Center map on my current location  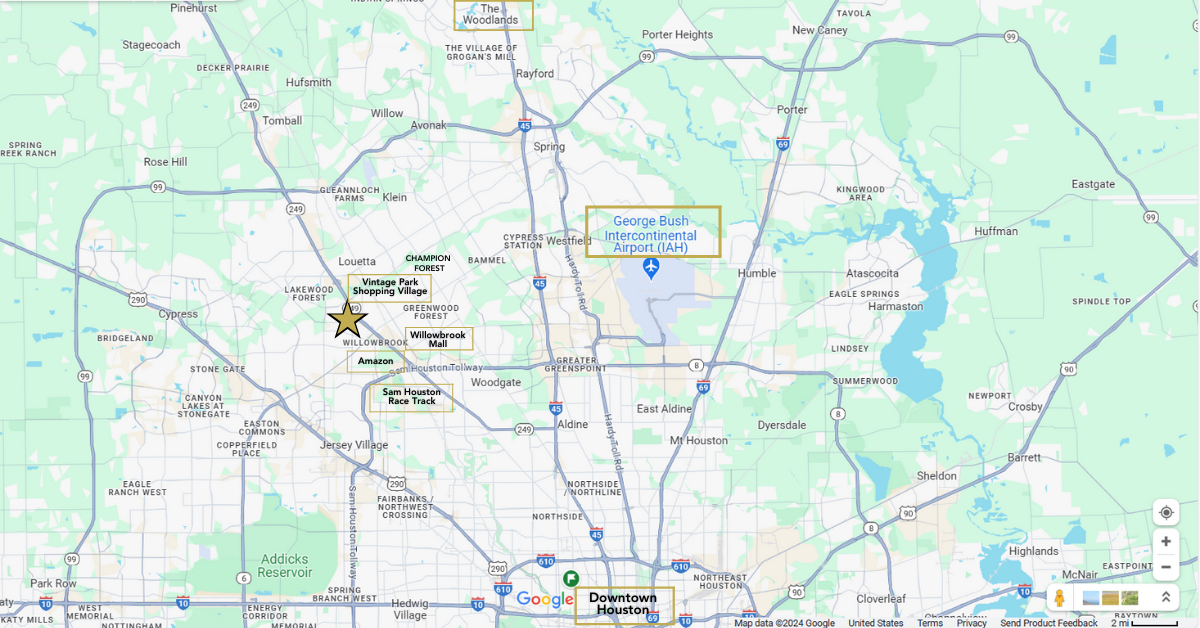coord(1165,512)
